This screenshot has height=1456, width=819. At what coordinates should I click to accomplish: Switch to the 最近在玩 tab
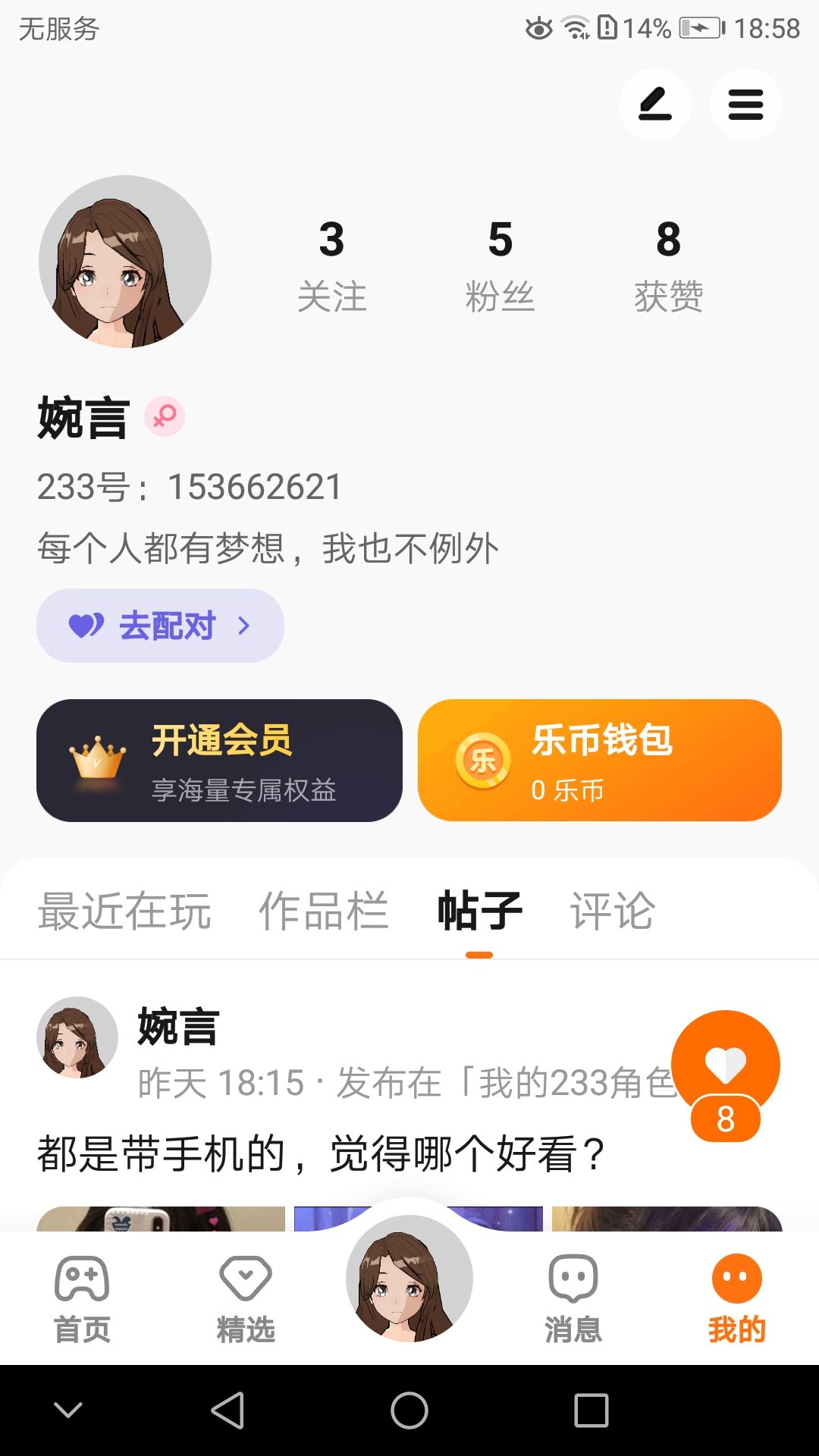124,911
